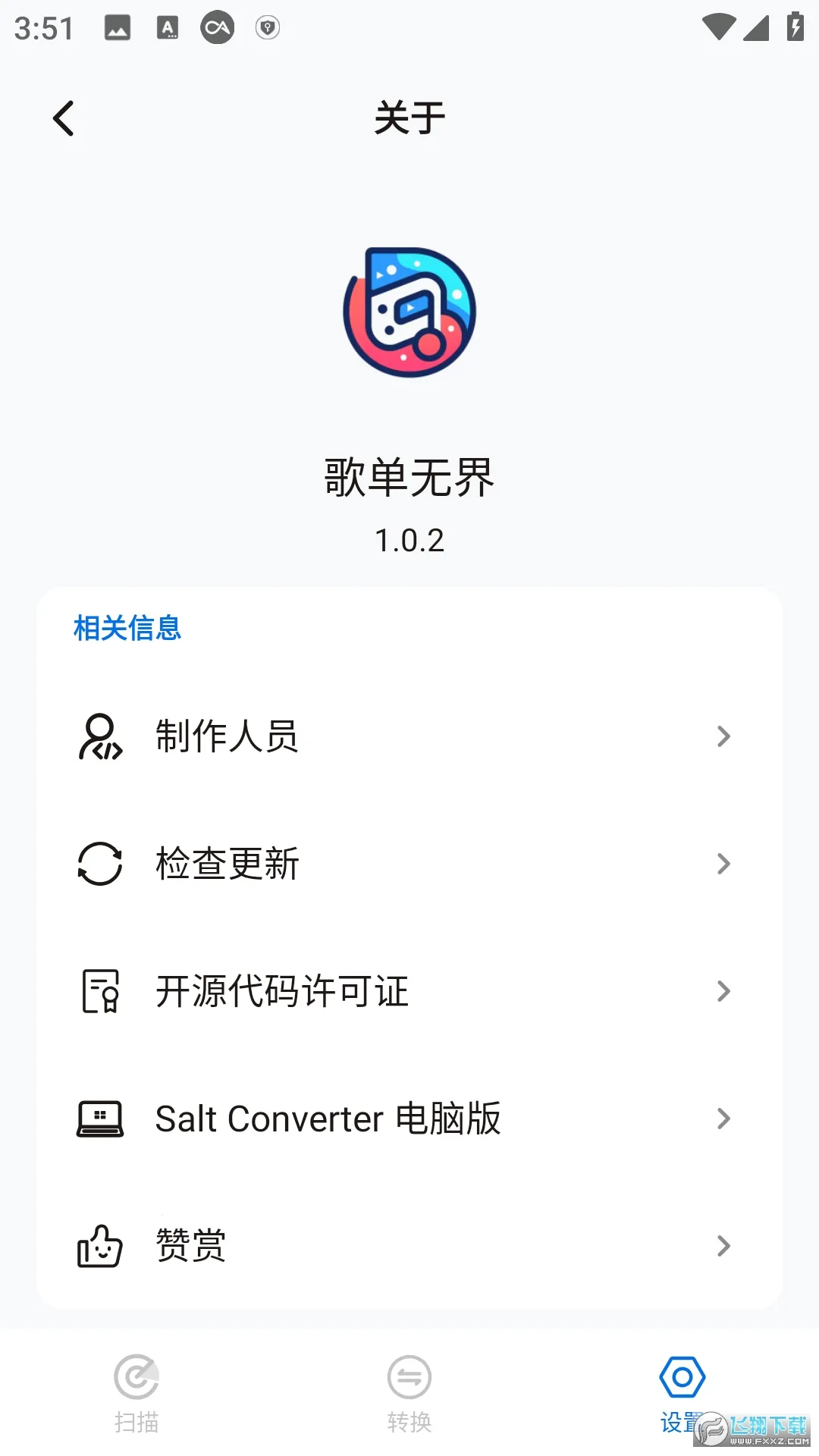819x1456 pixels.
Task: Tap the version number 1.0.2
Action: (x=409, y=538)
